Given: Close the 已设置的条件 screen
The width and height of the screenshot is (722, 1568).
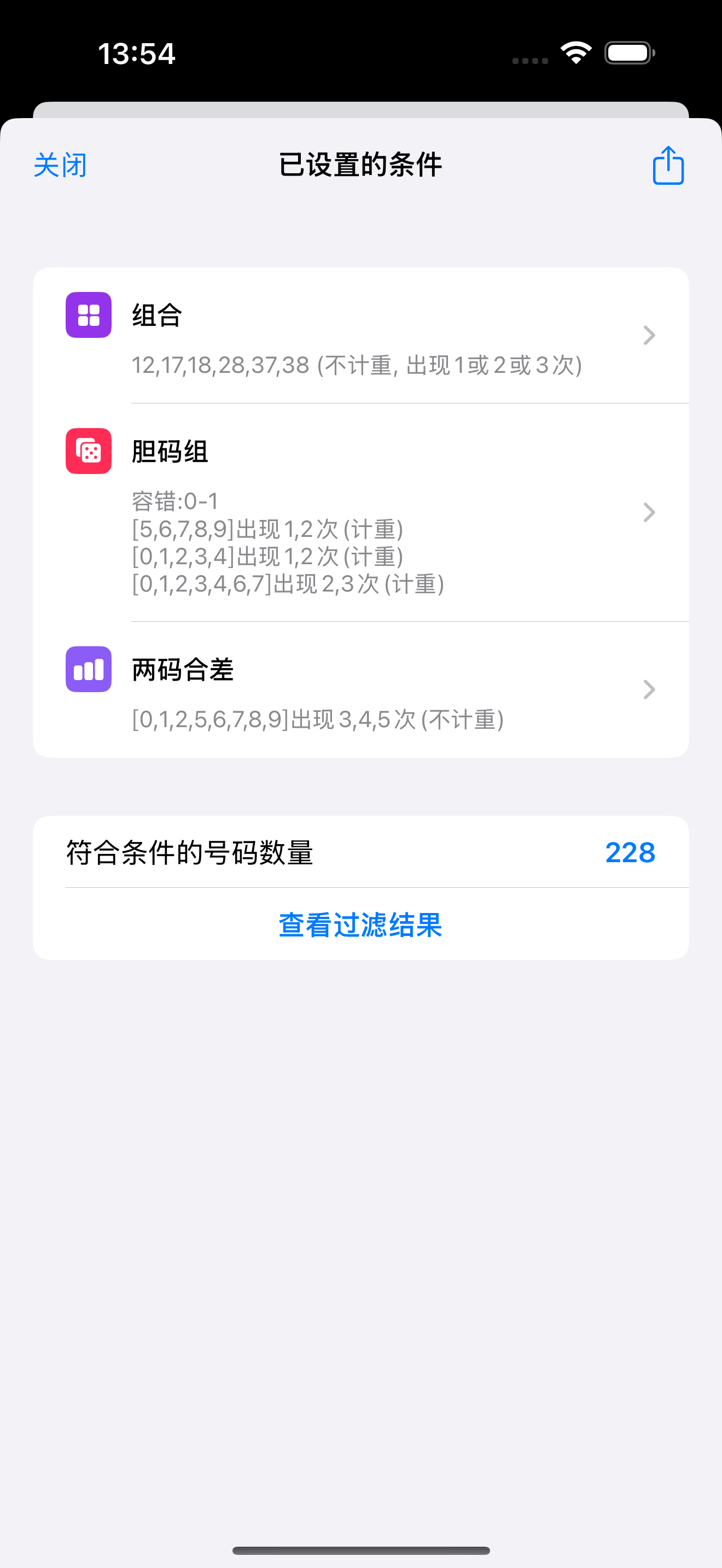Looking at the screenshot, I should (60, 165).
